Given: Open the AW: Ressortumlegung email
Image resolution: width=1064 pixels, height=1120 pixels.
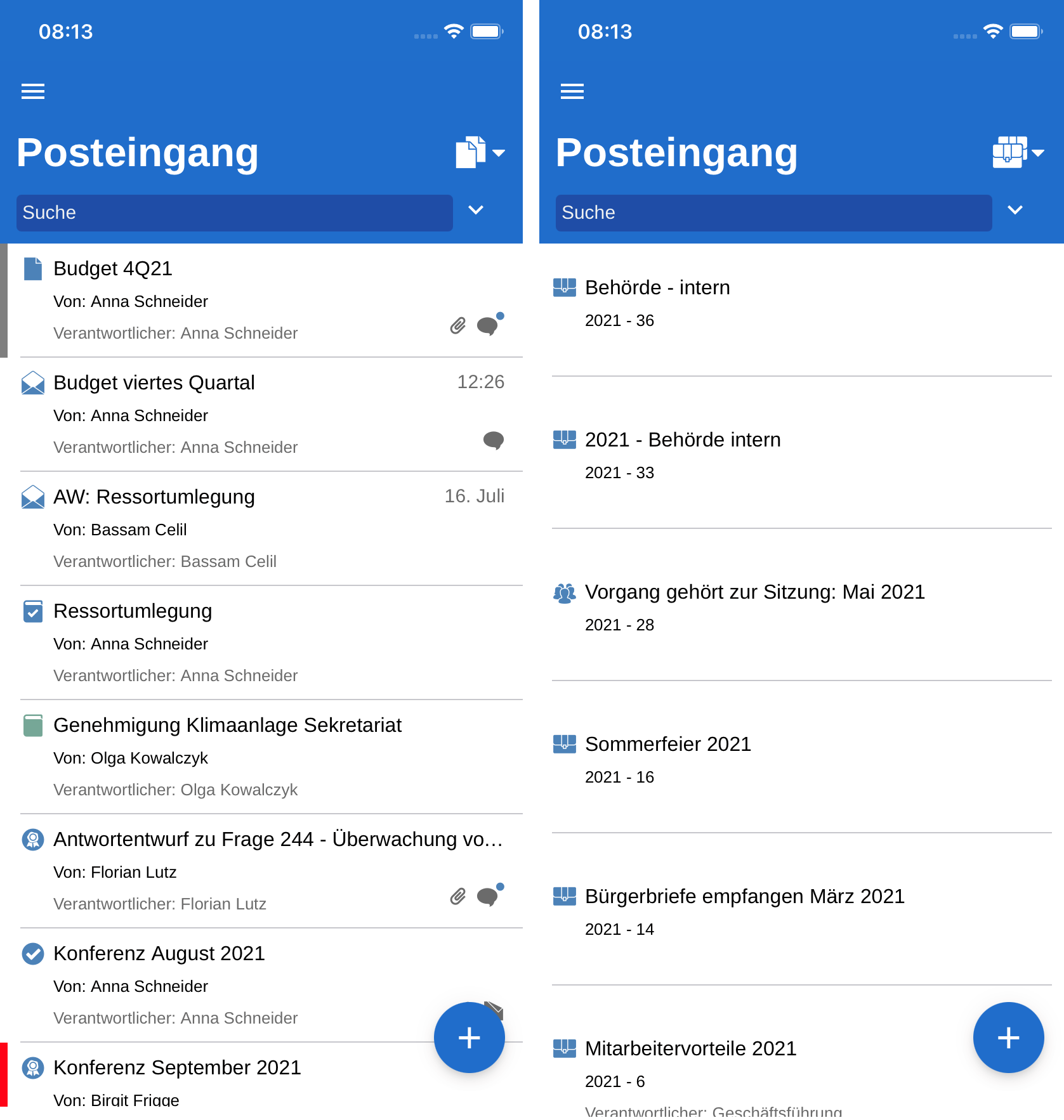Looking at the screenshot, I should pyautogui.click(x=154, y=497).
